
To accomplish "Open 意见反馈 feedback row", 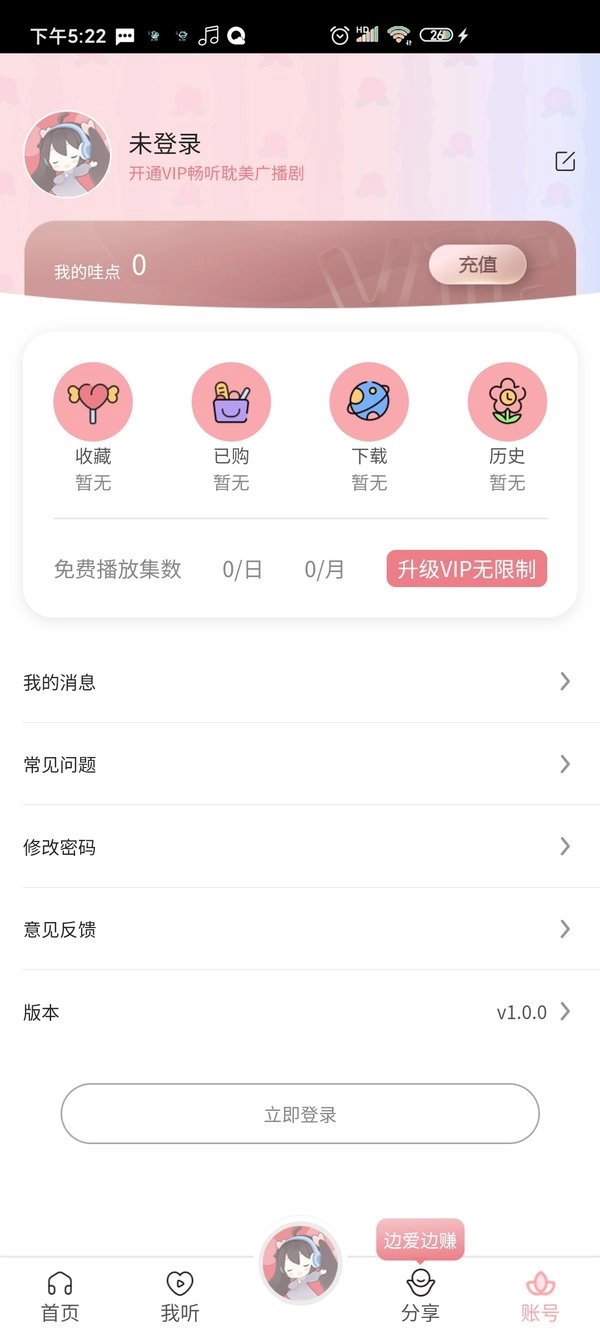I will point(300,930).
